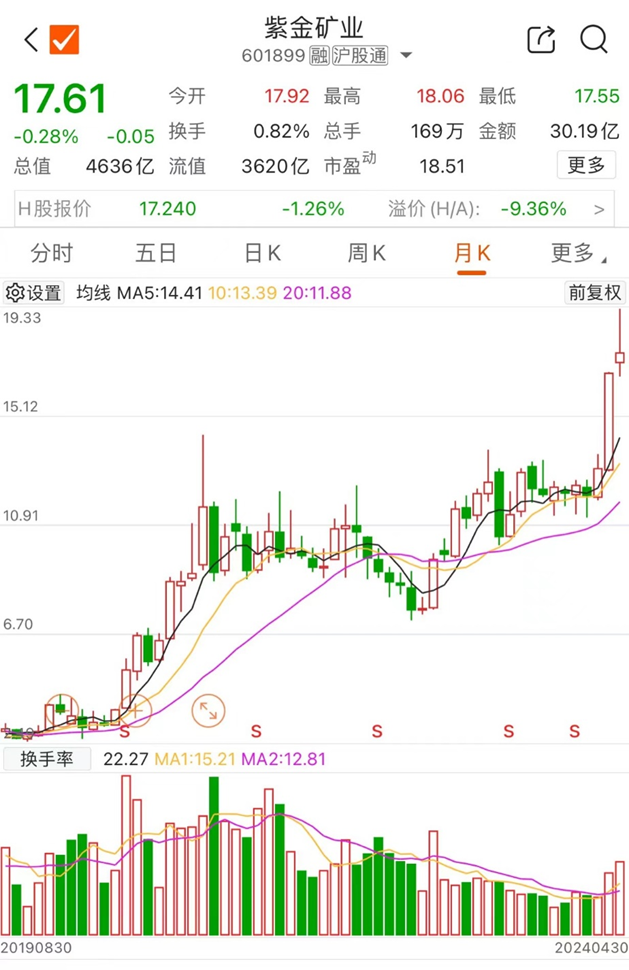The width and height of the screenshot is (629, 970).
Task: Select the 日K chart tab
Action: point(262,254)
